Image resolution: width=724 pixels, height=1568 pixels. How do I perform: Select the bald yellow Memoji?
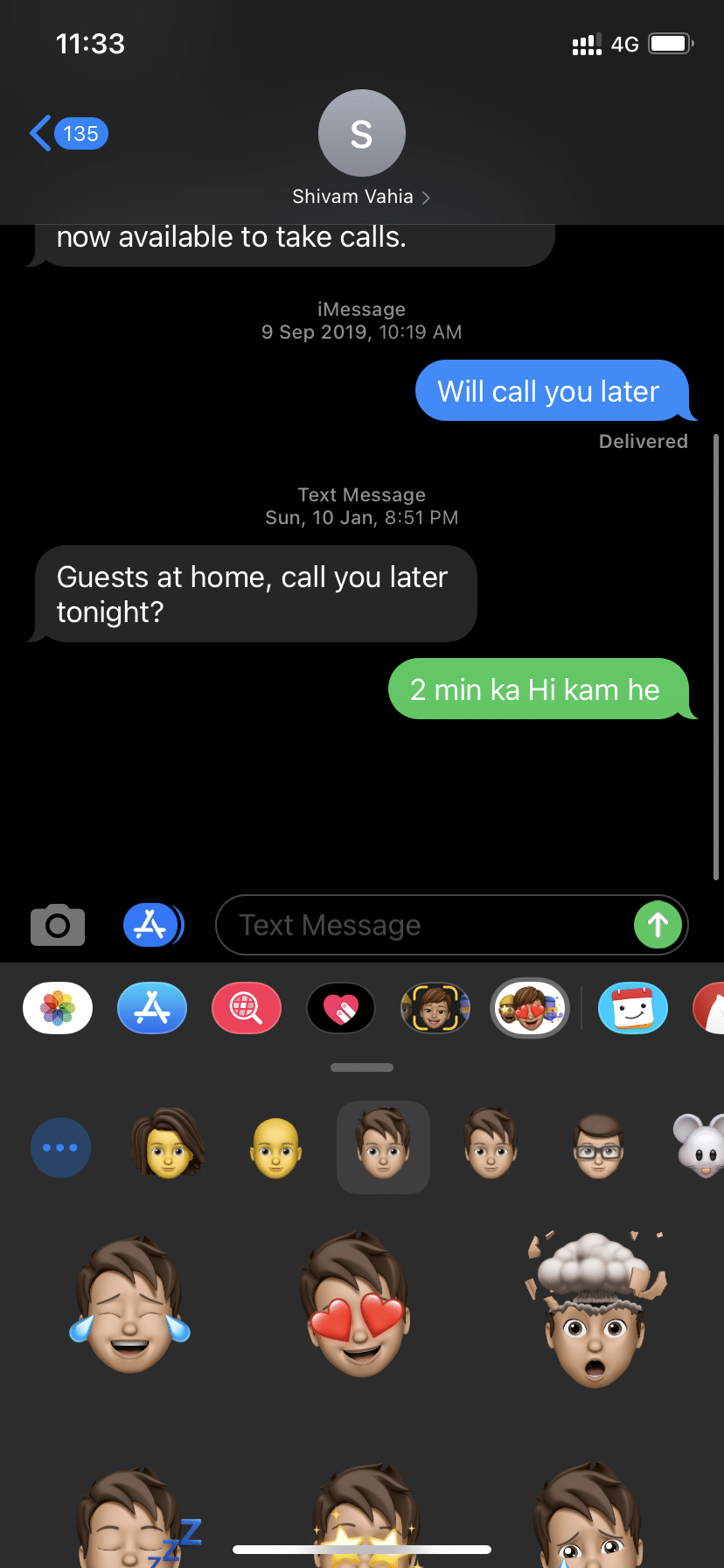[276, 1147]
